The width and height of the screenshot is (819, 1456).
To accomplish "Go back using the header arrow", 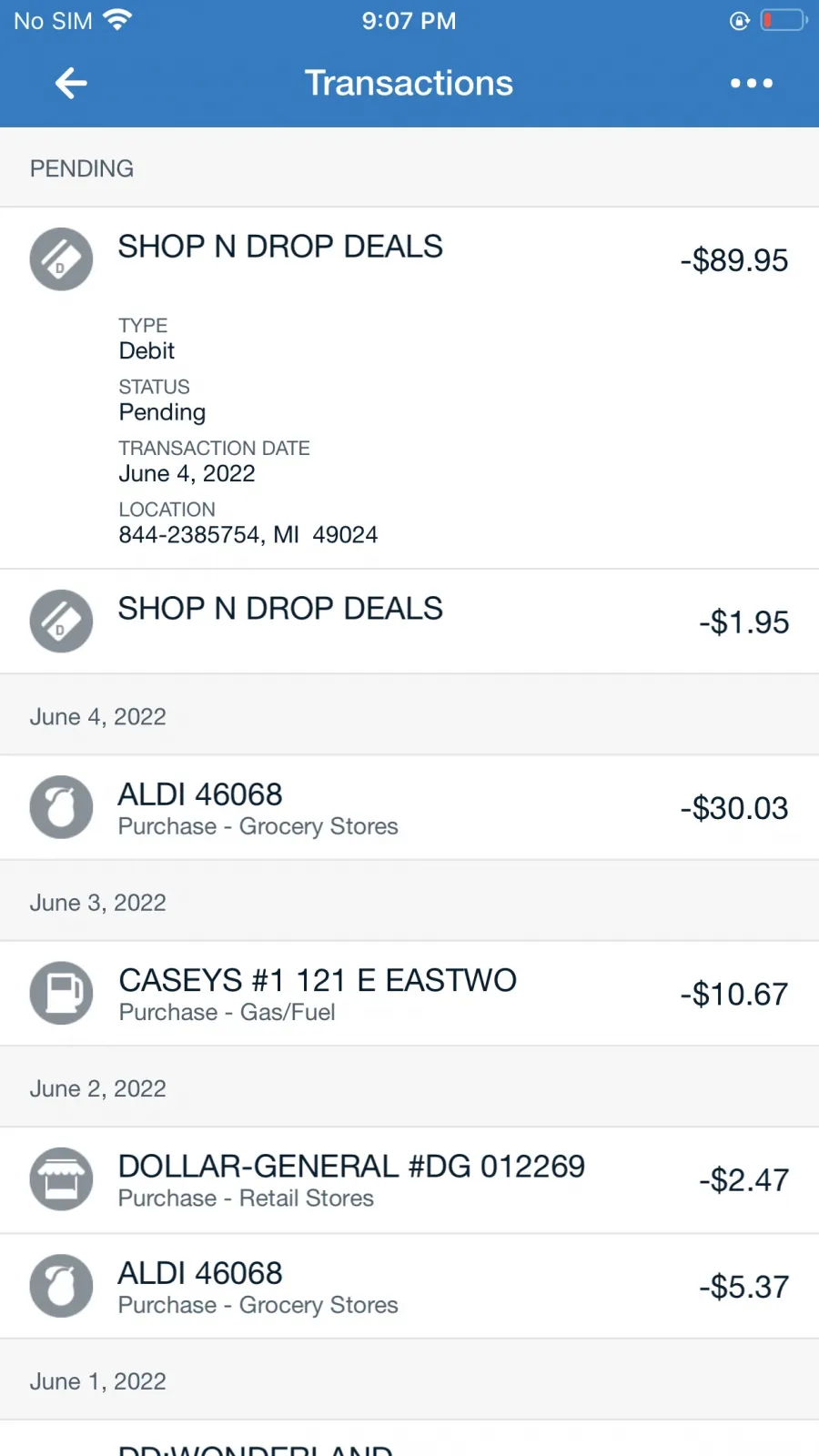I will coord(71,84).
